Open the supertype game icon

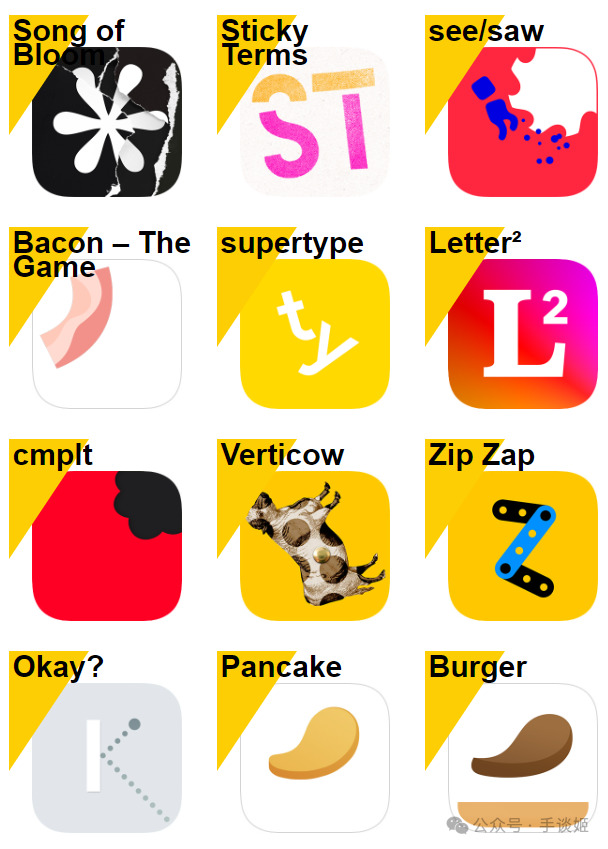314,333
